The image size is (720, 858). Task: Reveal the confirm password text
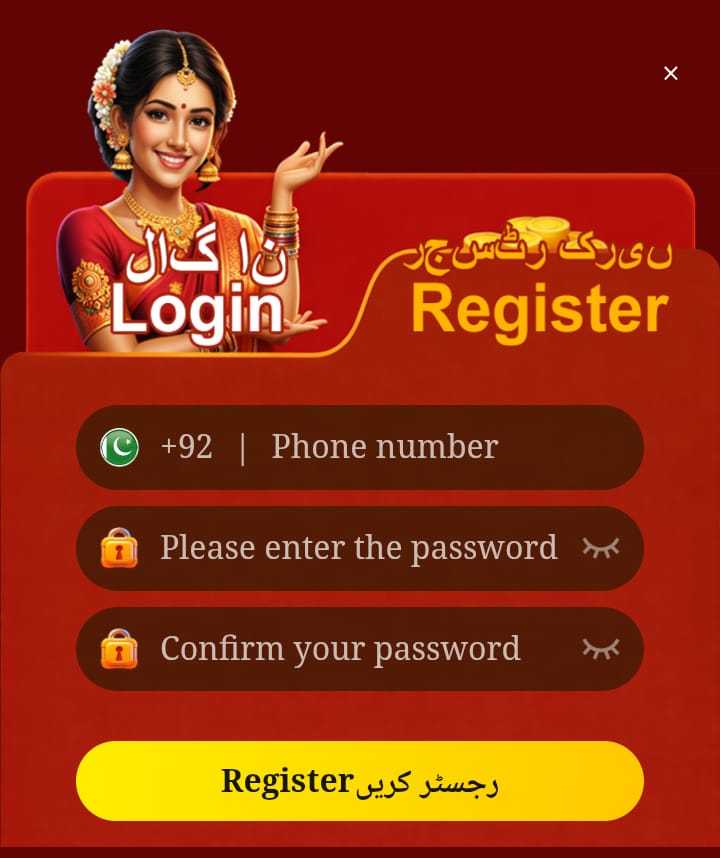(601, 649)
